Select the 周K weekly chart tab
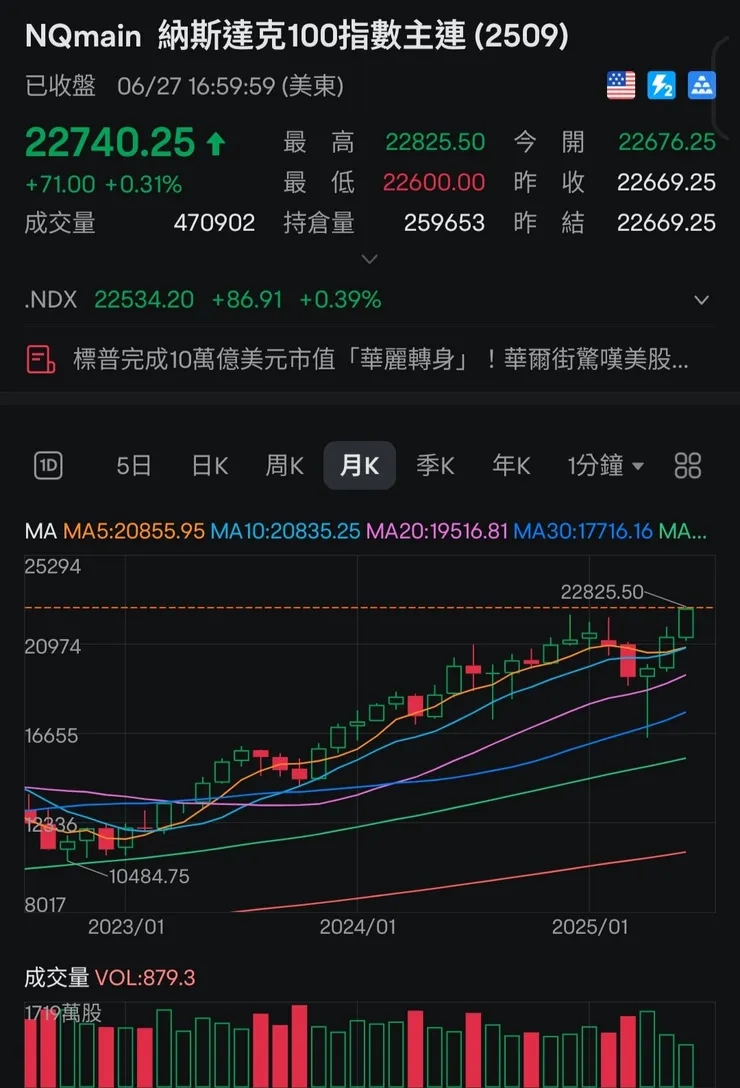740x1088 pixels. coord(284,465)
